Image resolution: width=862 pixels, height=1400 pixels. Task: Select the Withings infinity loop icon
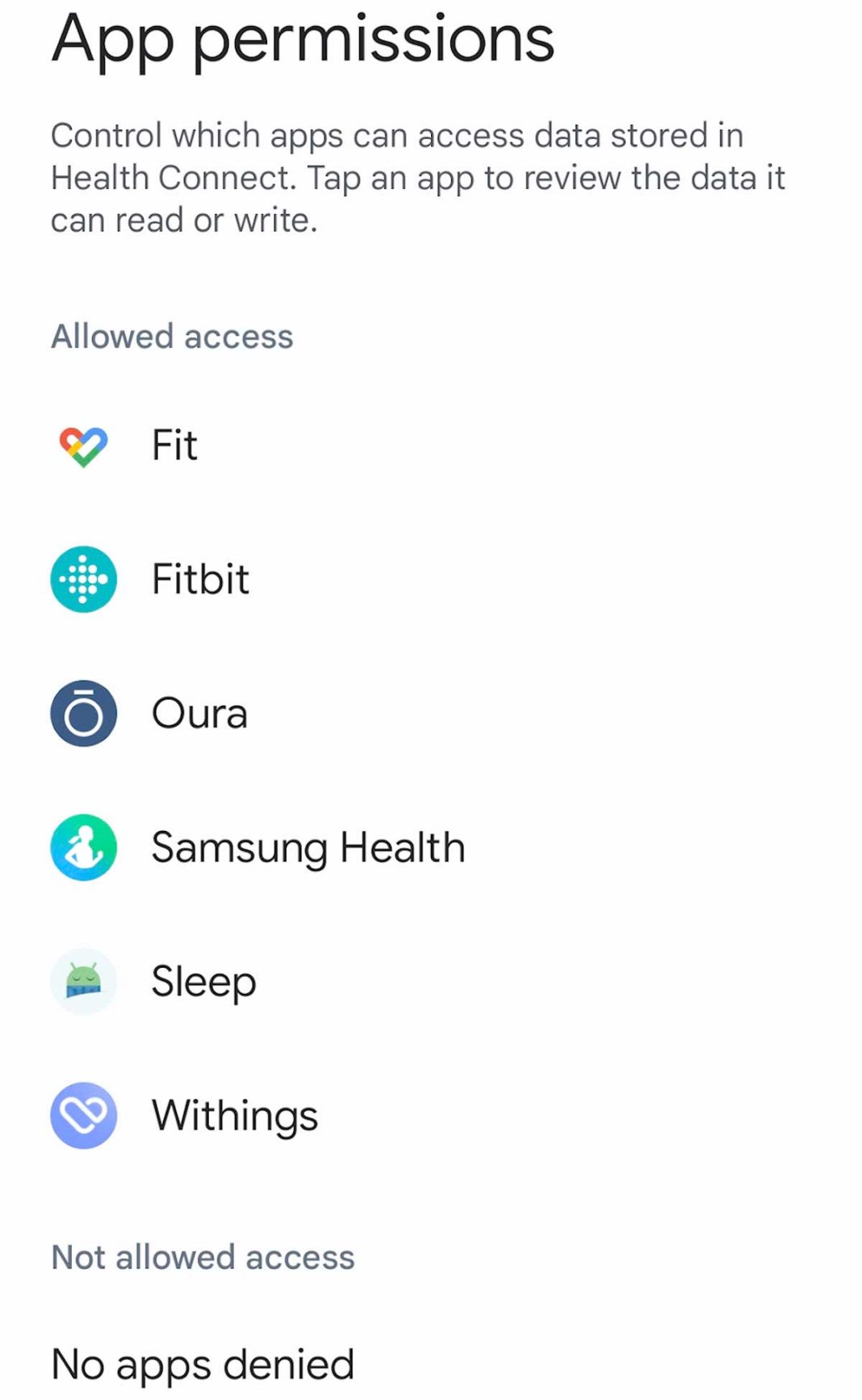click(83, 1116)
